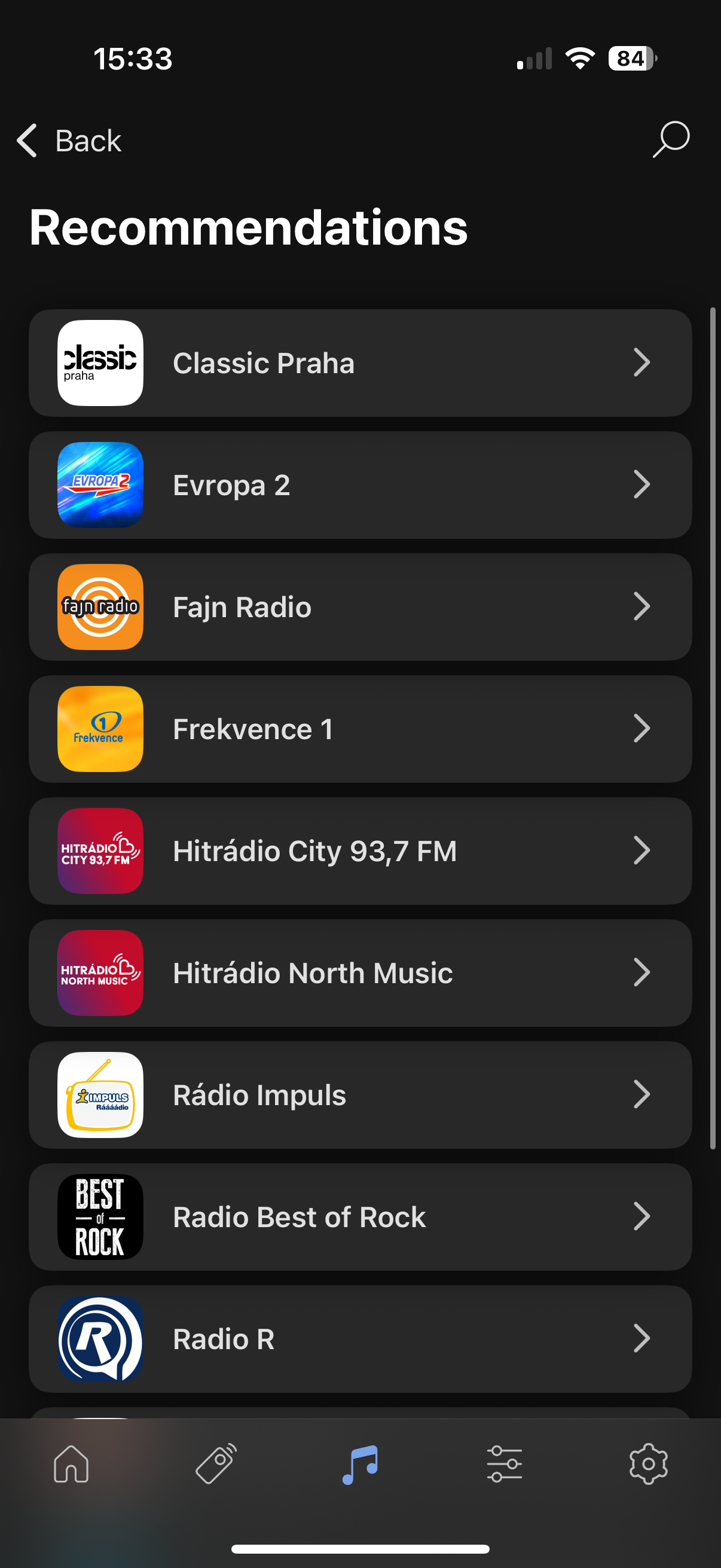Open Hitrádio City 93,7 FM
Screen dimensions: 721x1568
coord(360,851)
